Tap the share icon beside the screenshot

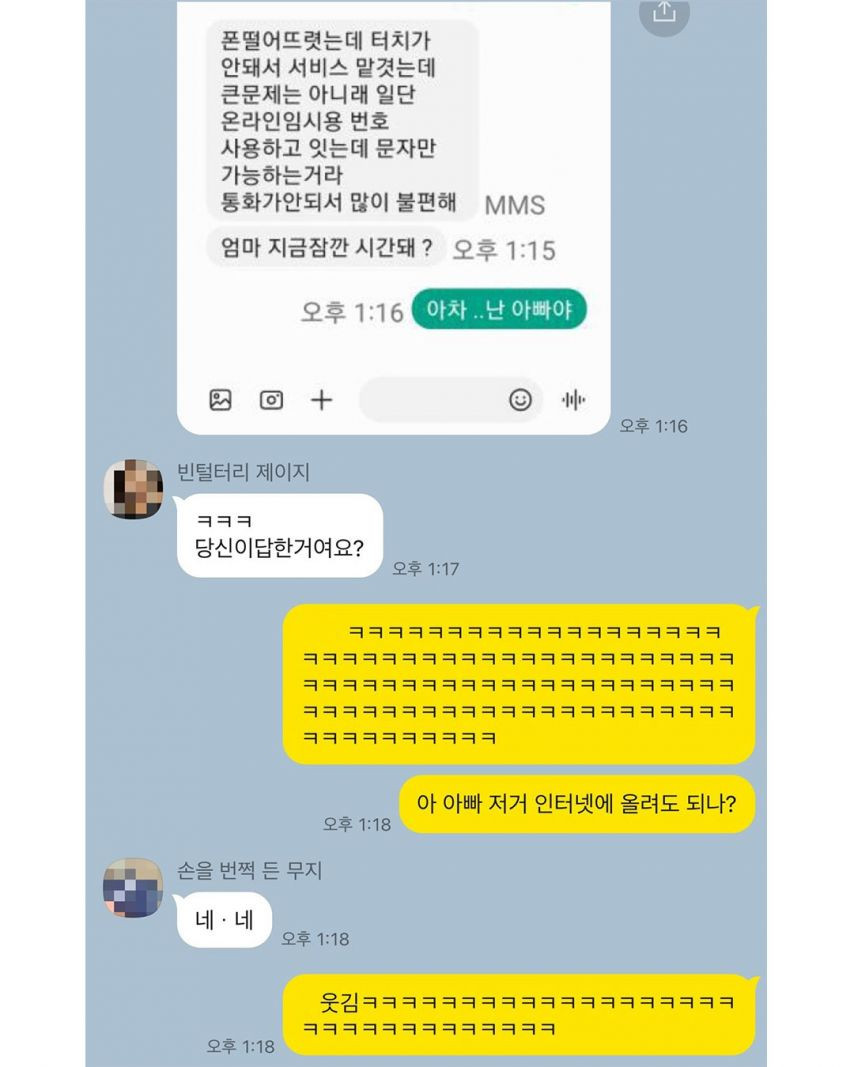(x=663, y=12)
